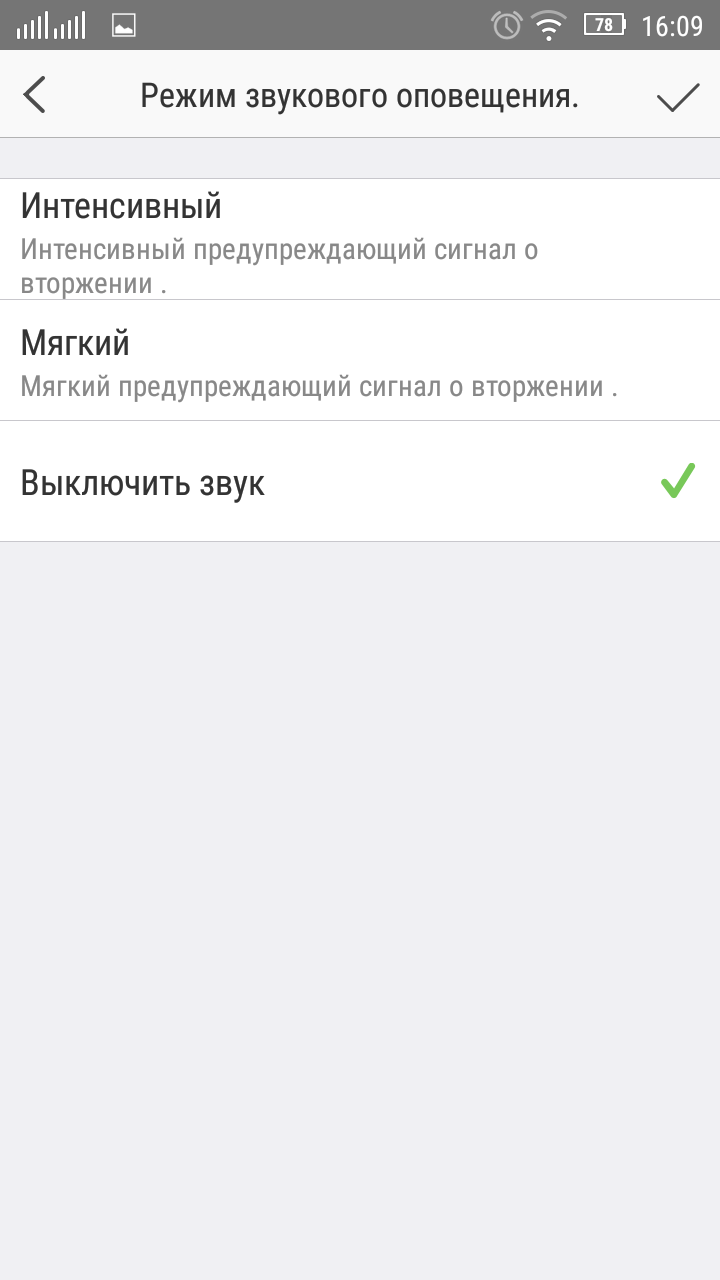Select Выключить звук option

360,482
